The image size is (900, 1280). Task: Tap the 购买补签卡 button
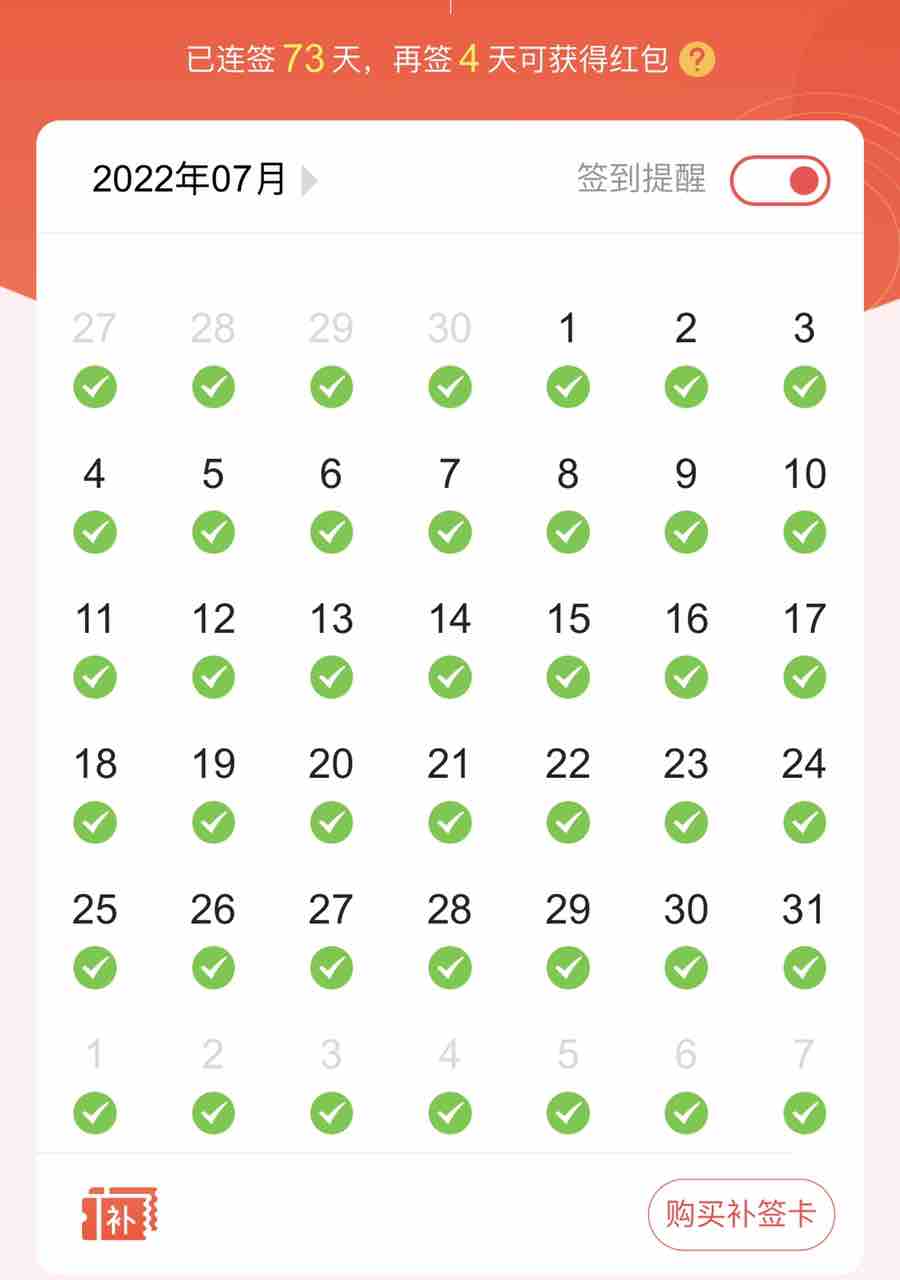tap(741, 1214)
